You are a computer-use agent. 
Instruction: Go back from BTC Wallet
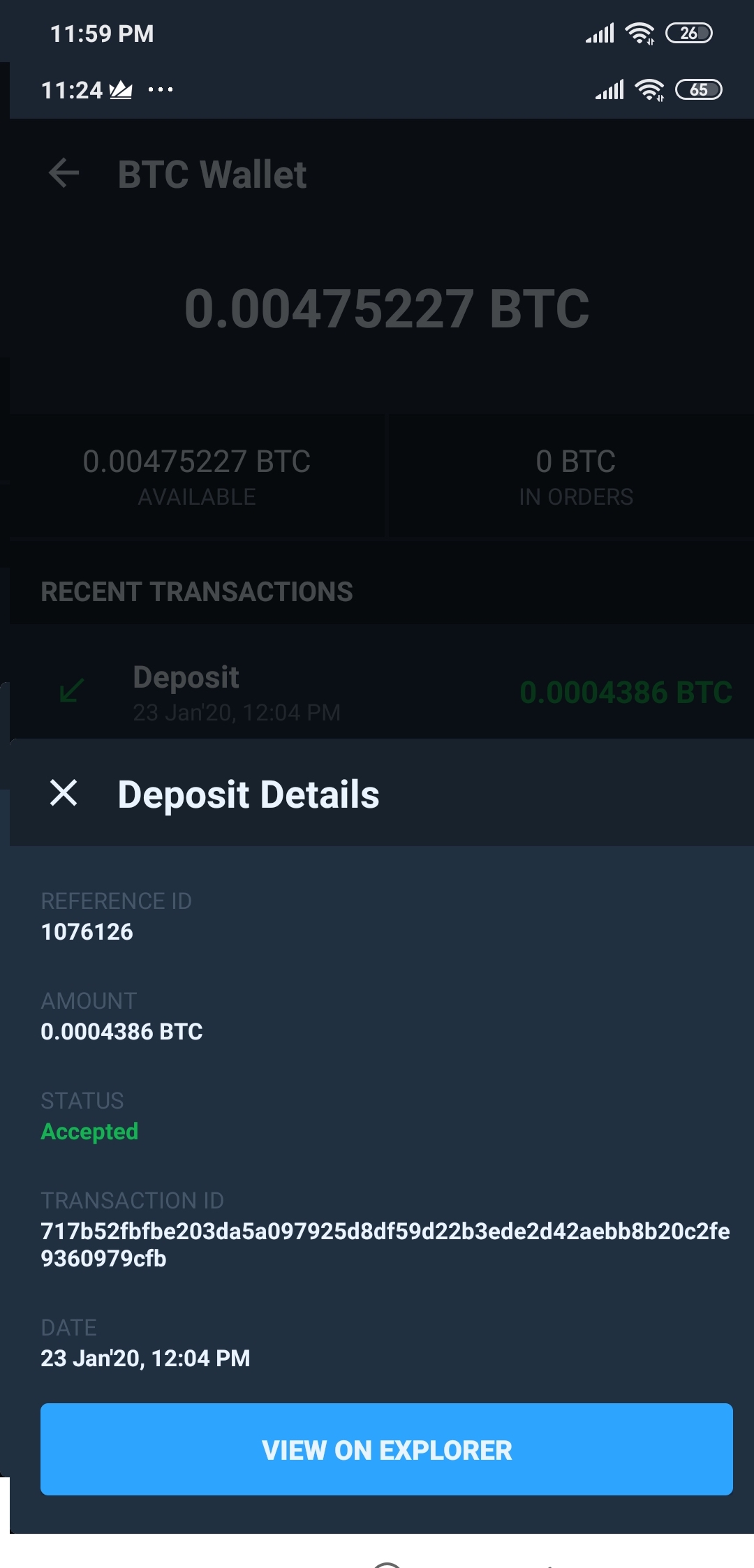point(64,173)
